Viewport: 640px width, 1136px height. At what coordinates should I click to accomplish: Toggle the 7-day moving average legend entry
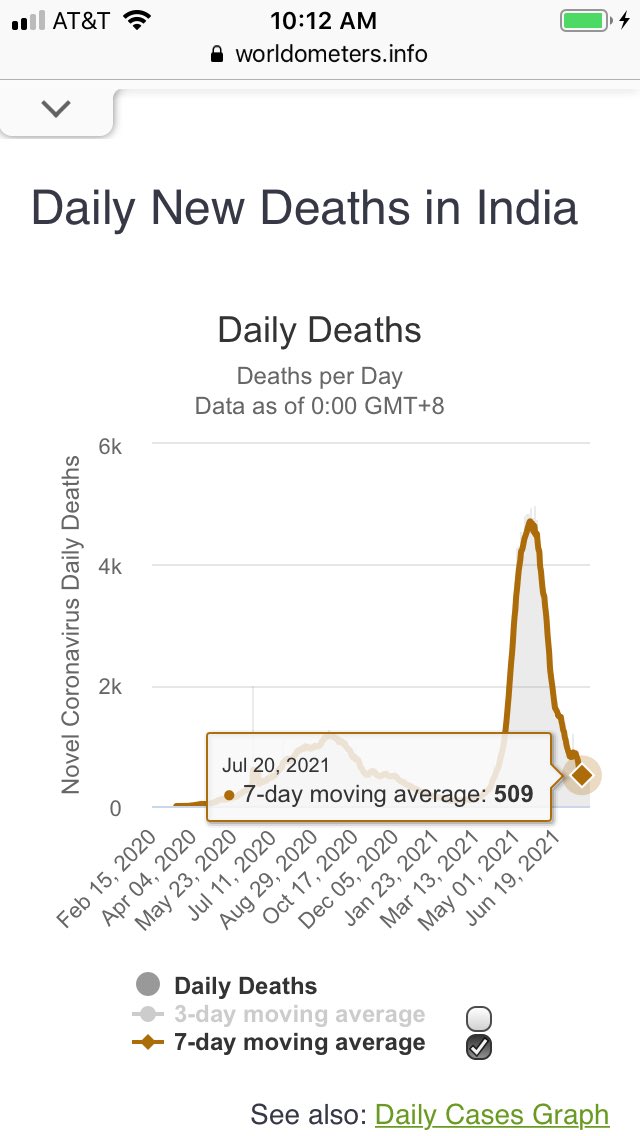pos(299,1042)
